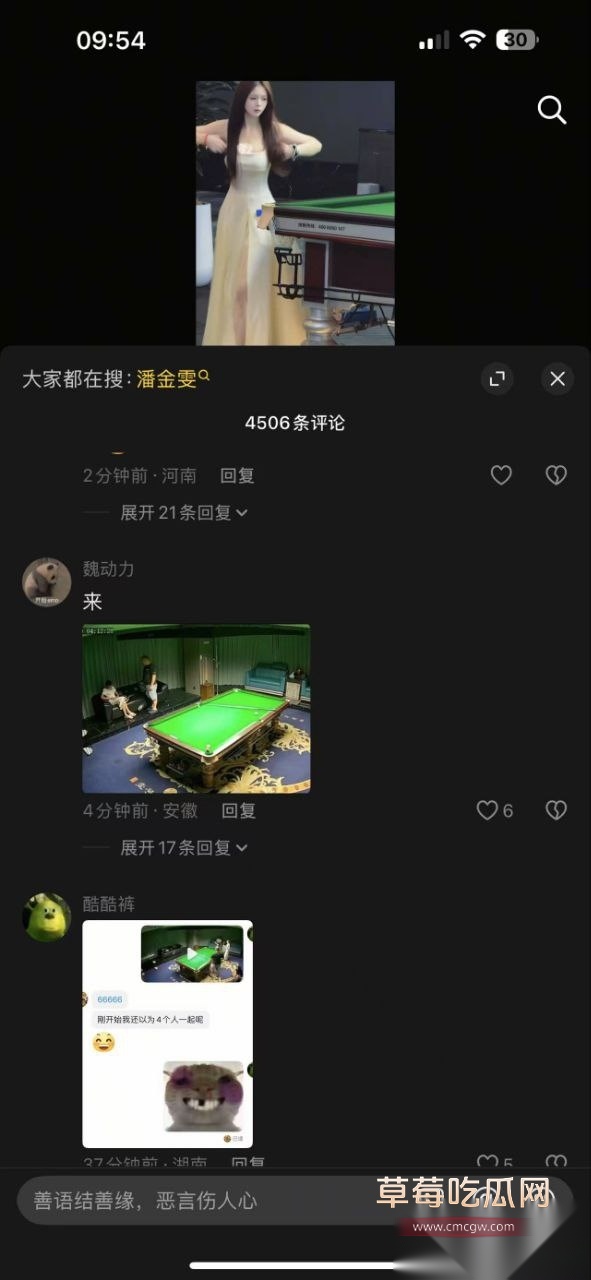Expand the 17 replies thread
Image resolution: width=591 pixels, height=1280 pixels.
pyautogui.click(x=183, y=847)
